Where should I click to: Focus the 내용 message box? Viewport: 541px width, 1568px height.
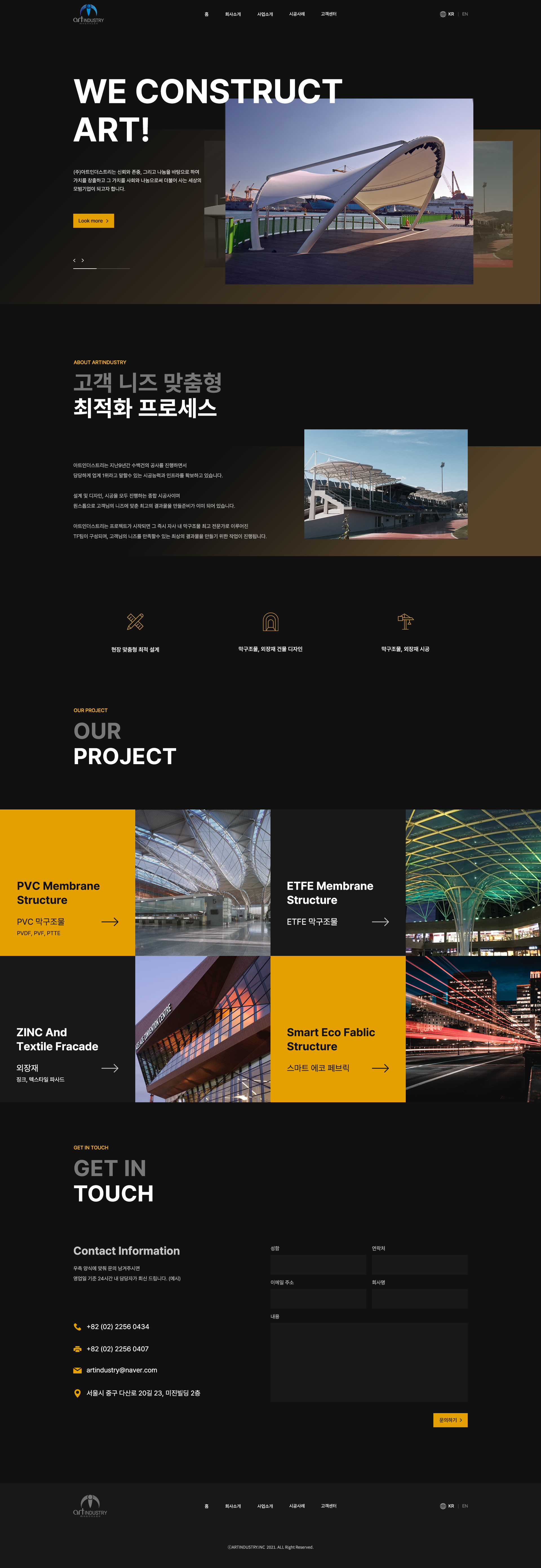[x=369, y=1362]
